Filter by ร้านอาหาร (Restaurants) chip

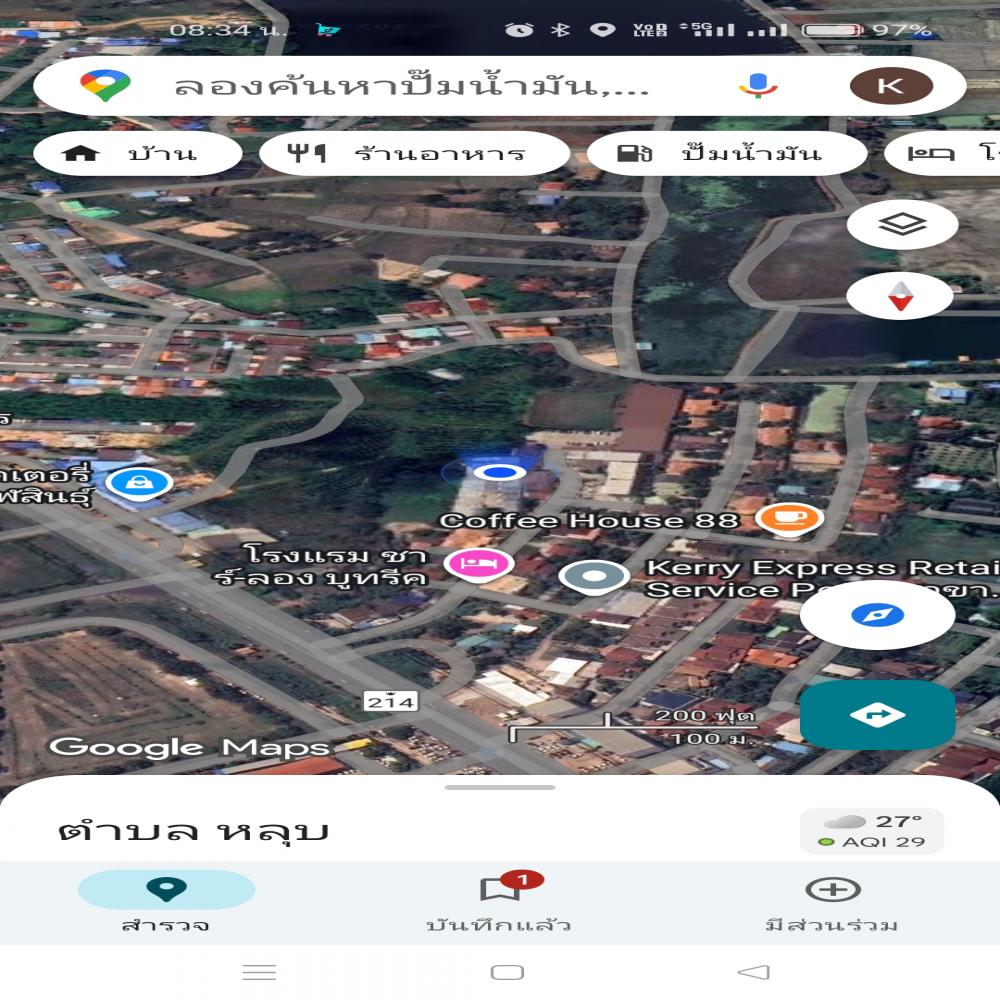pos(414,154)
